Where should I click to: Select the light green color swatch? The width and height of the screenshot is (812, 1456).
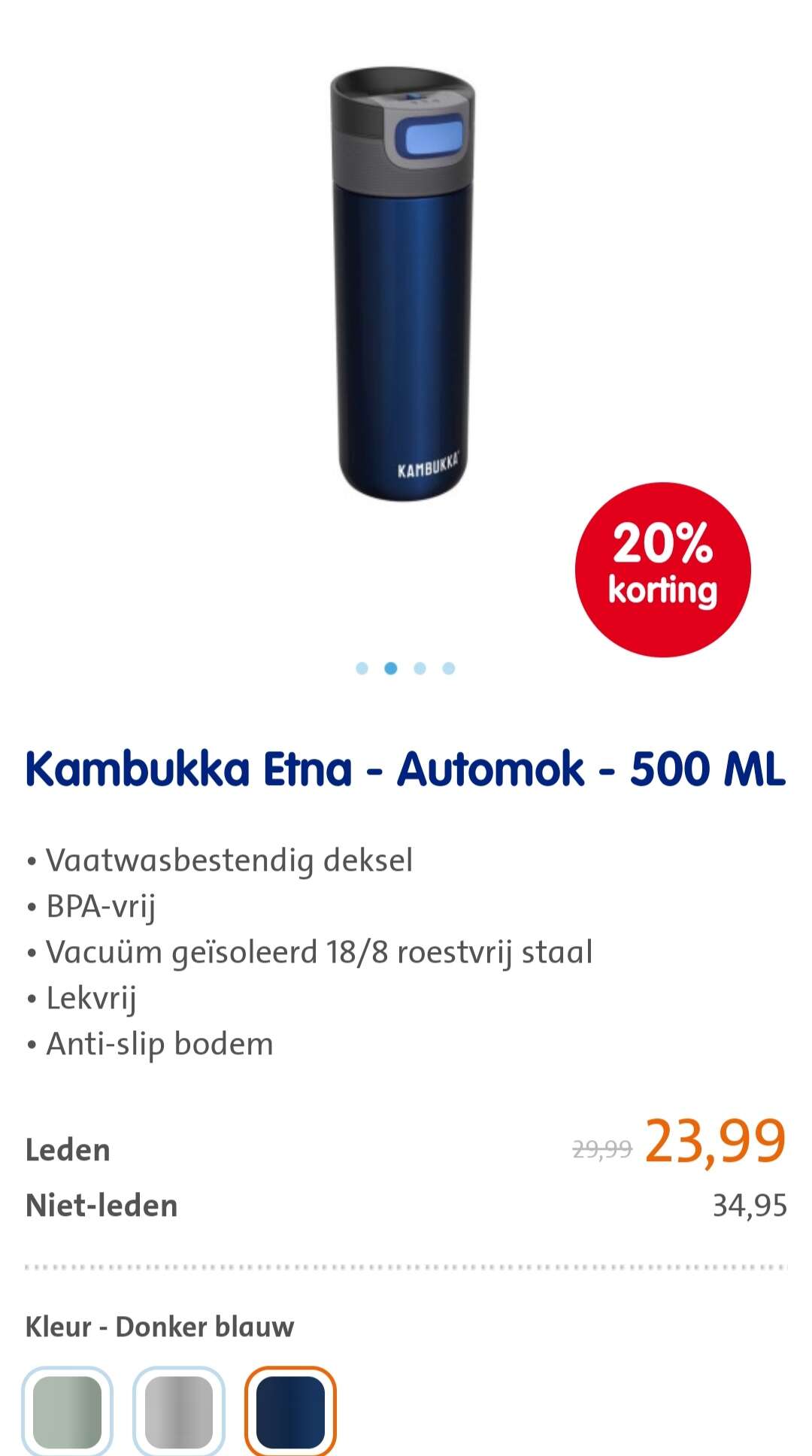67,1411
